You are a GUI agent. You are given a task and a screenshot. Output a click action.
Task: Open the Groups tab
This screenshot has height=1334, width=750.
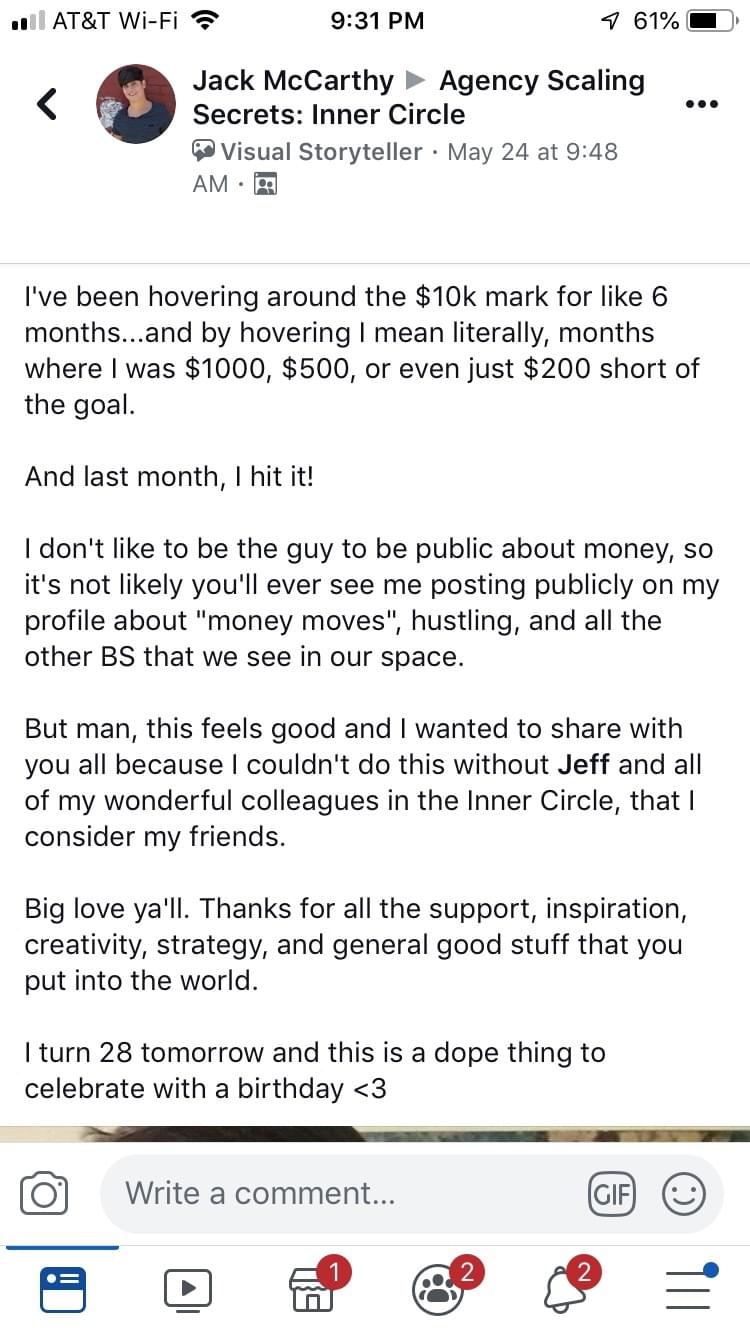(x=439, y=1288)
